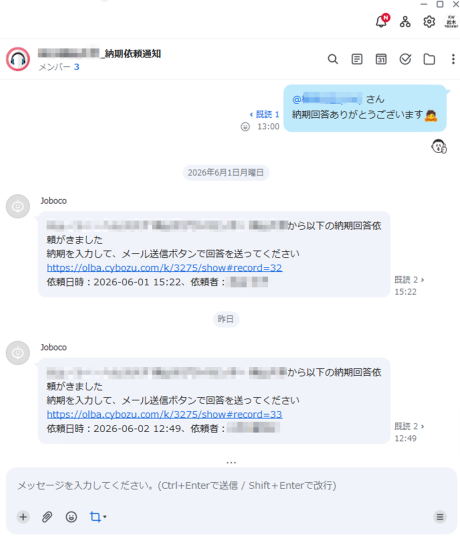Open the calendar icon in chat header
This screenshot has width=460, height=538.
pos(381,59)
